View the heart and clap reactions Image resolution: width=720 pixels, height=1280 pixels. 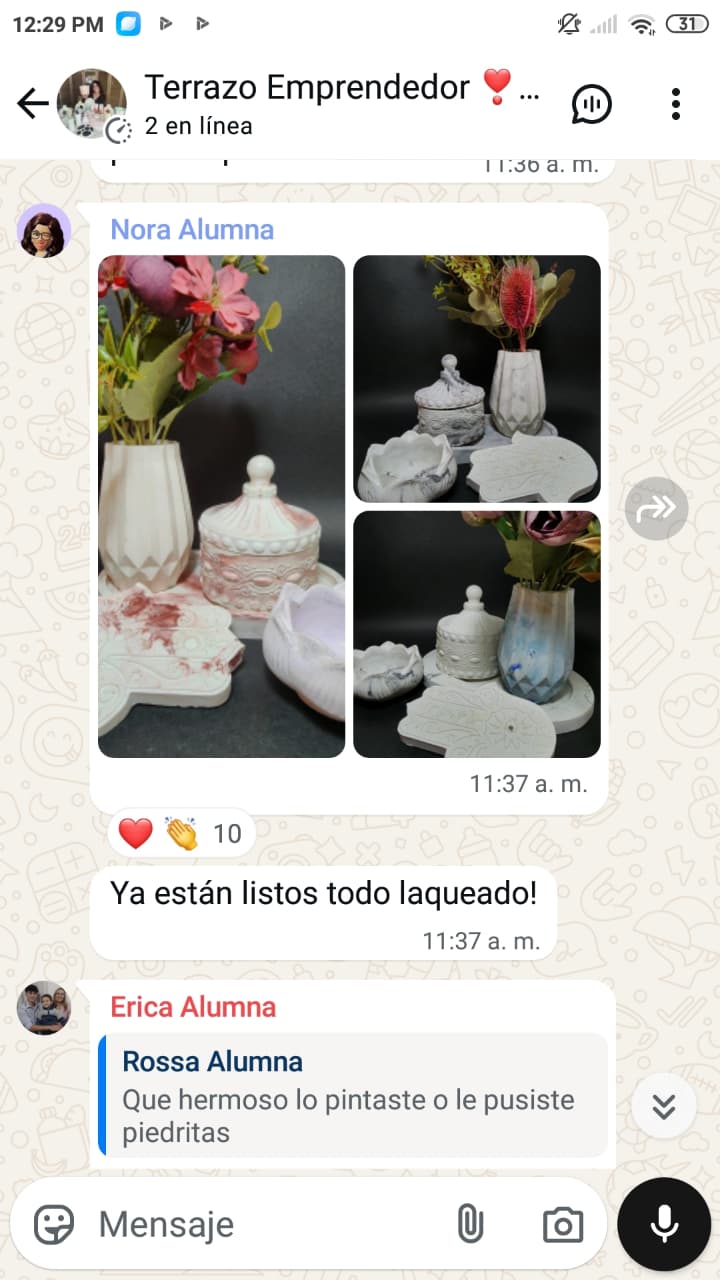180,833
